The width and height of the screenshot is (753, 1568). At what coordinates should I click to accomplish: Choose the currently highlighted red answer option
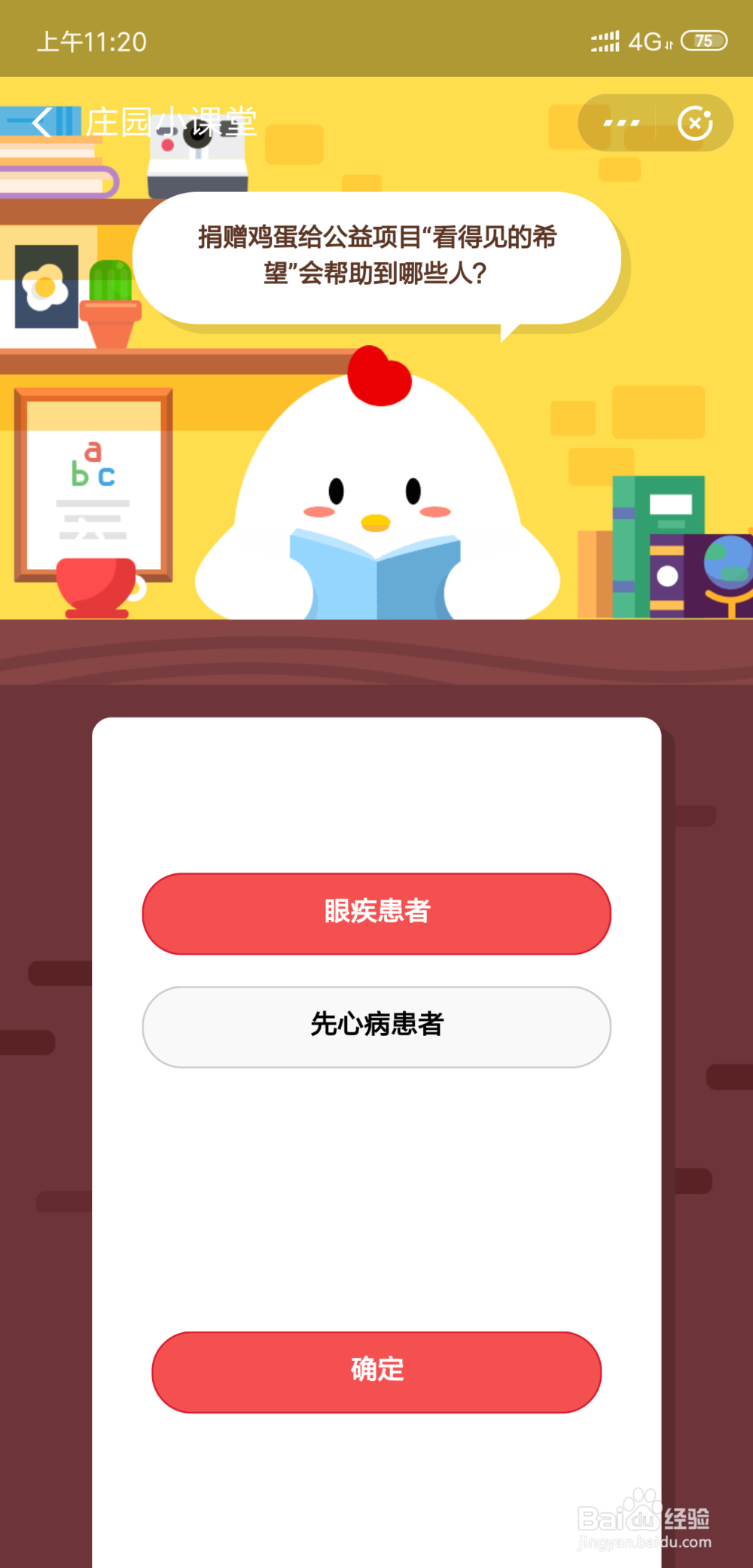376,913
